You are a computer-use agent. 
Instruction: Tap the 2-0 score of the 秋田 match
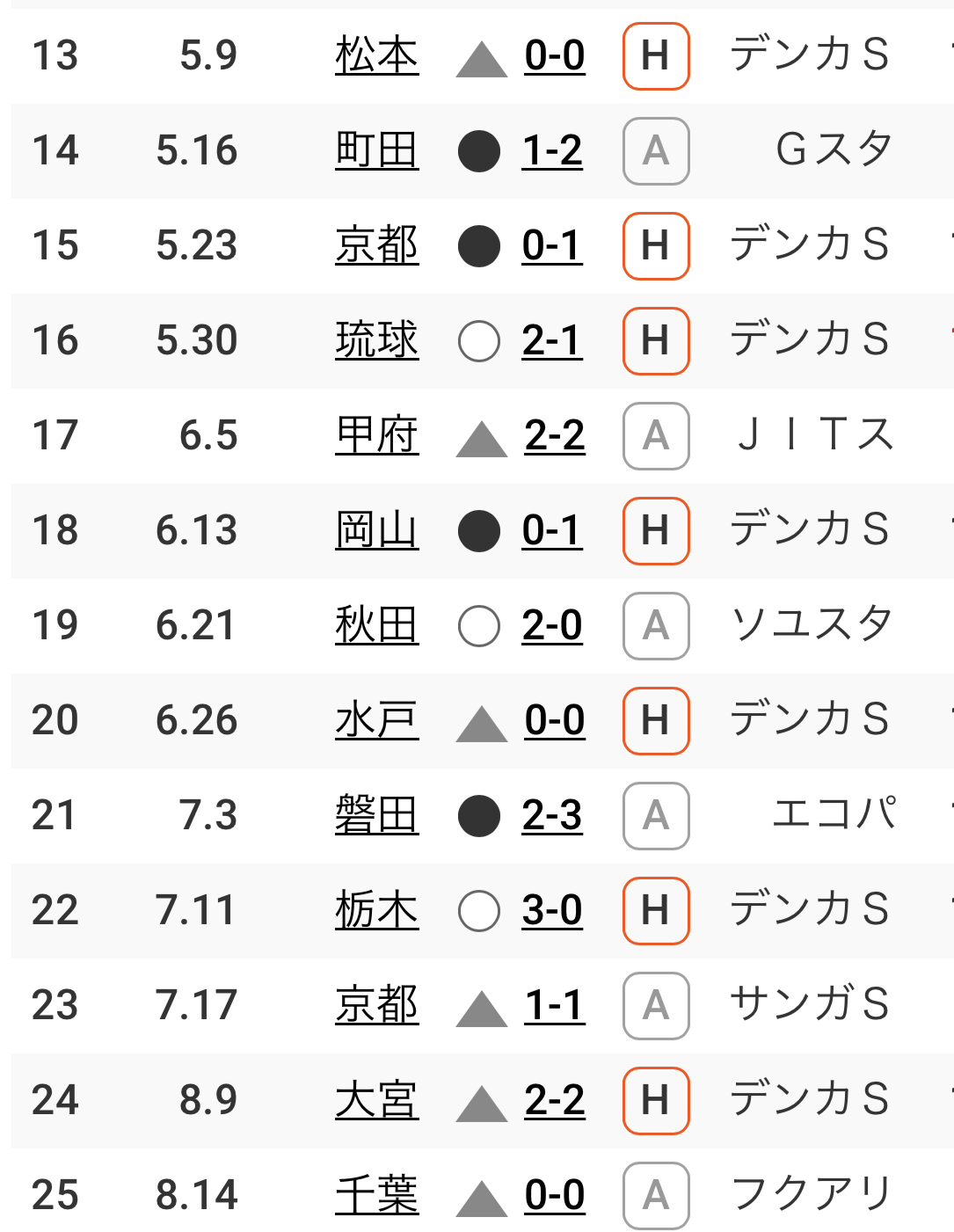click(x=552, y=625)
